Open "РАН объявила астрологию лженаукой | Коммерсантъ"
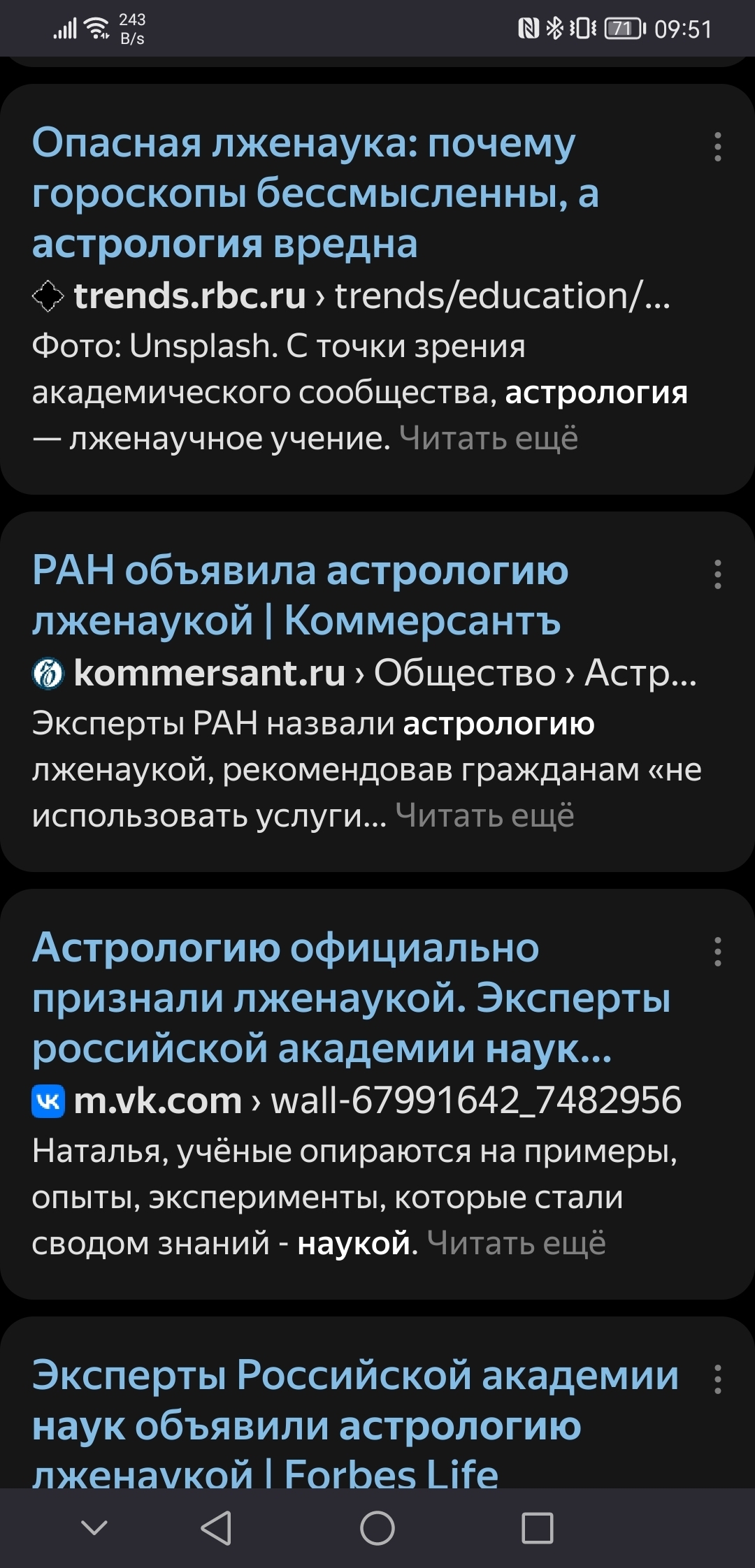The height and width of the screenshot is (1568, 755). (x=301, y=595)
